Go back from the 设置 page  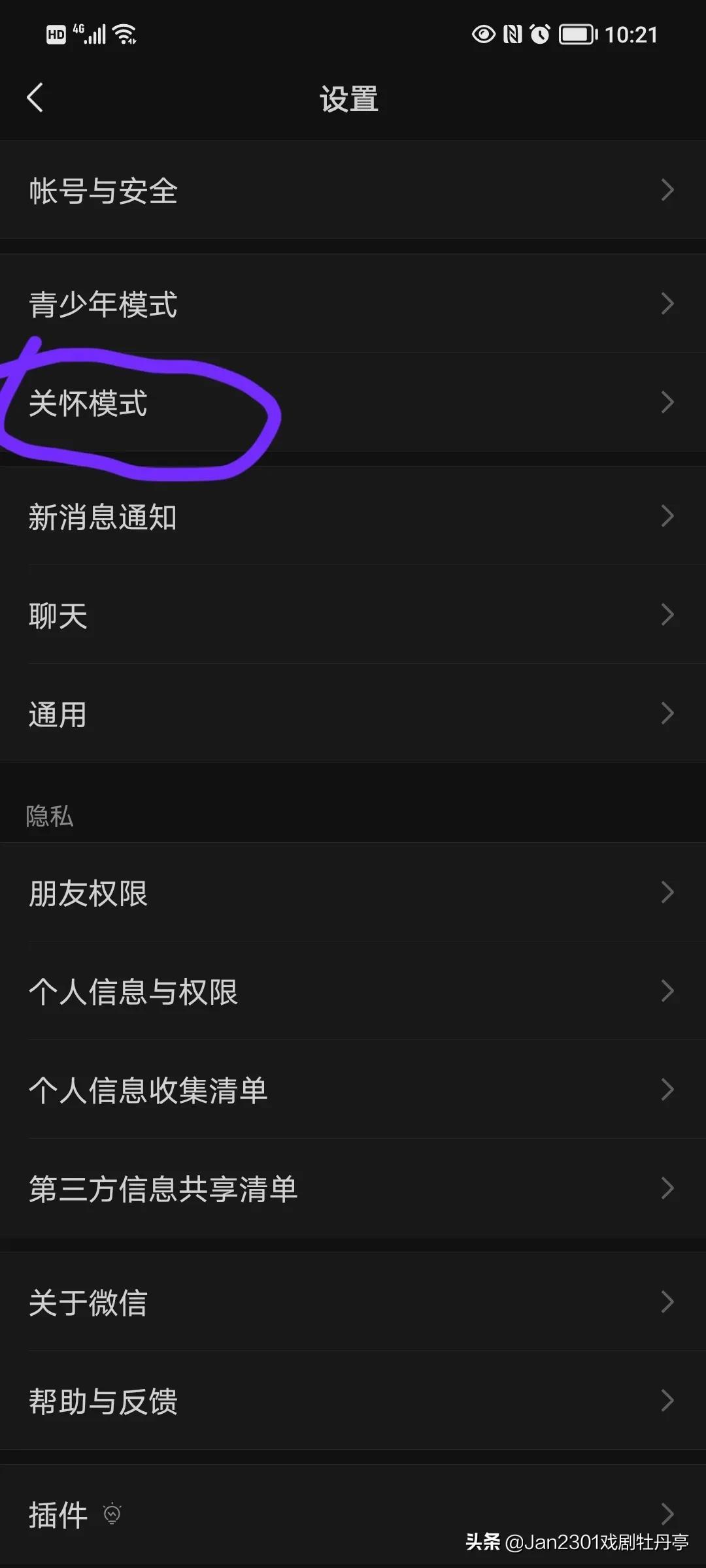[35, 98]
